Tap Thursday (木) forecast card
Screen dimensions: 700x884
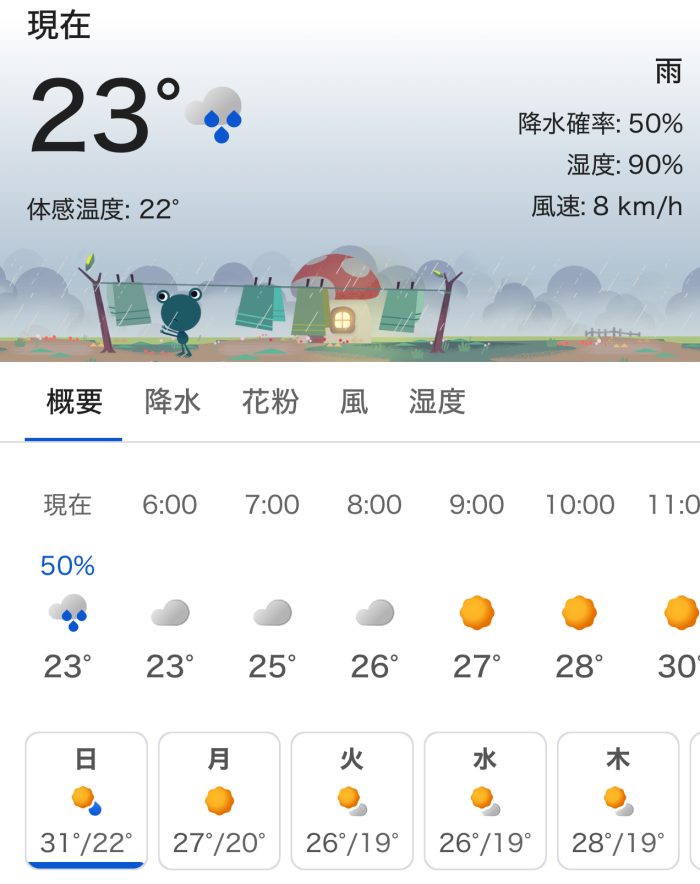coord(618,800)
